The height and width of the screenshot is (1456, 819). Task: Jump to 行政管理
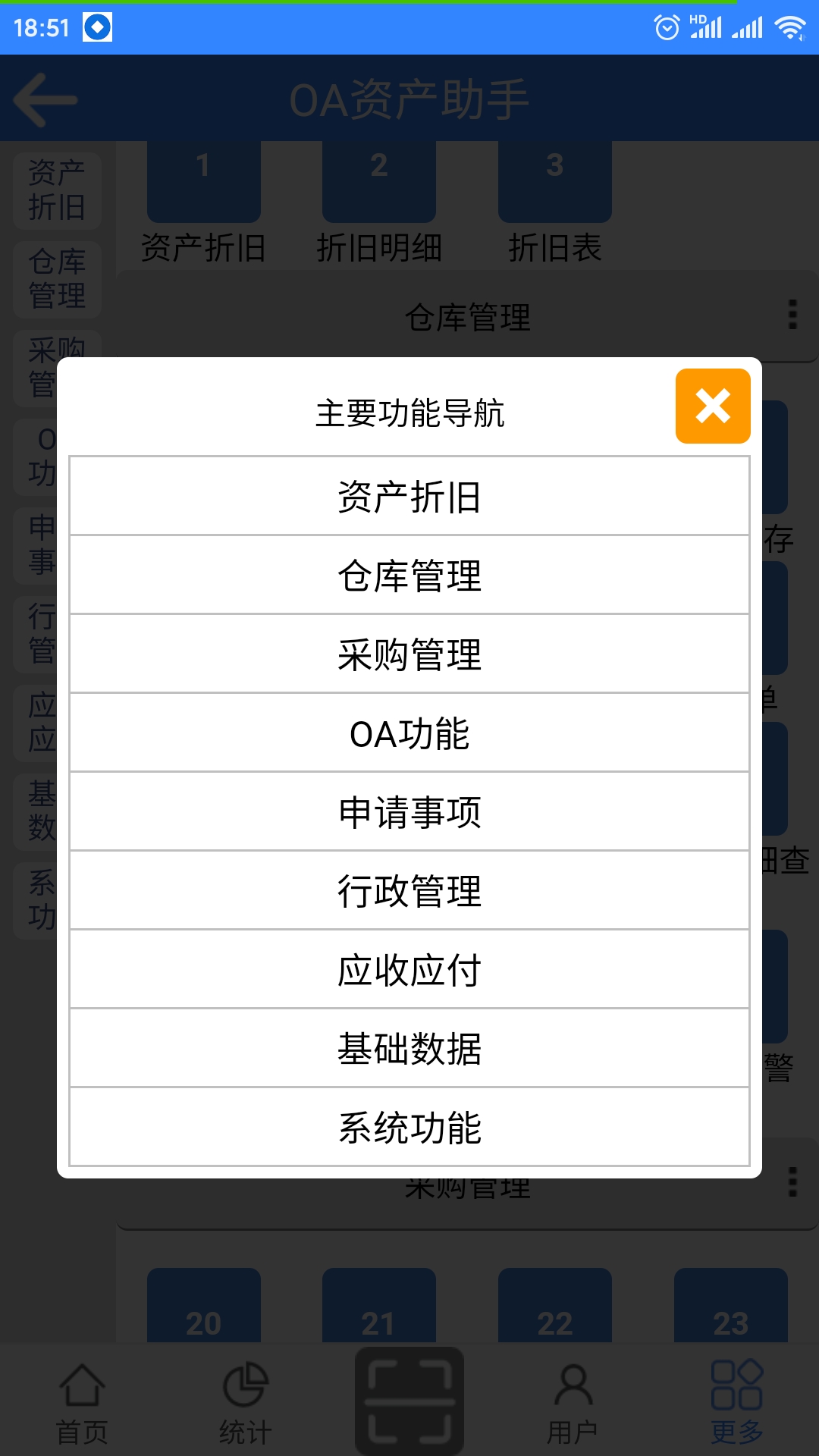(x=409, y=891)
